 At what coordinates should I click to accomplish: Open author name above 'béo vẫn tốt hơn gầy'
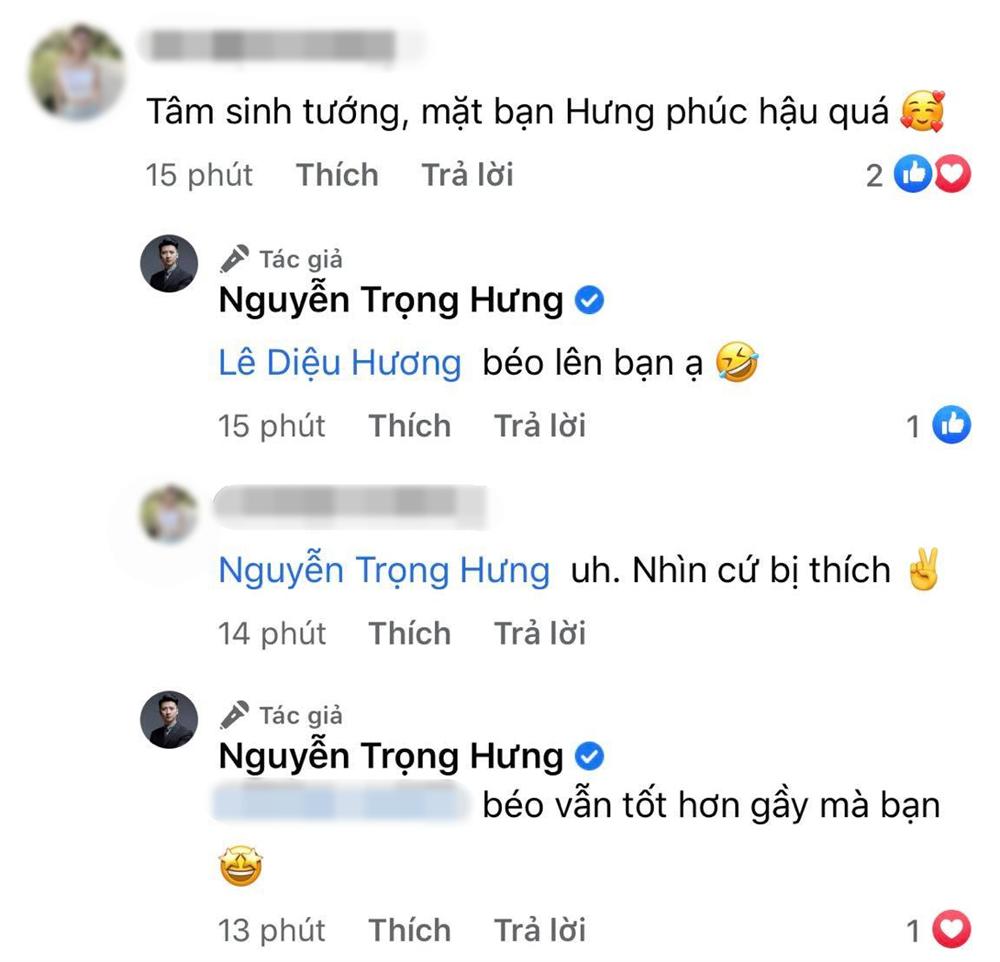(391, 756)
